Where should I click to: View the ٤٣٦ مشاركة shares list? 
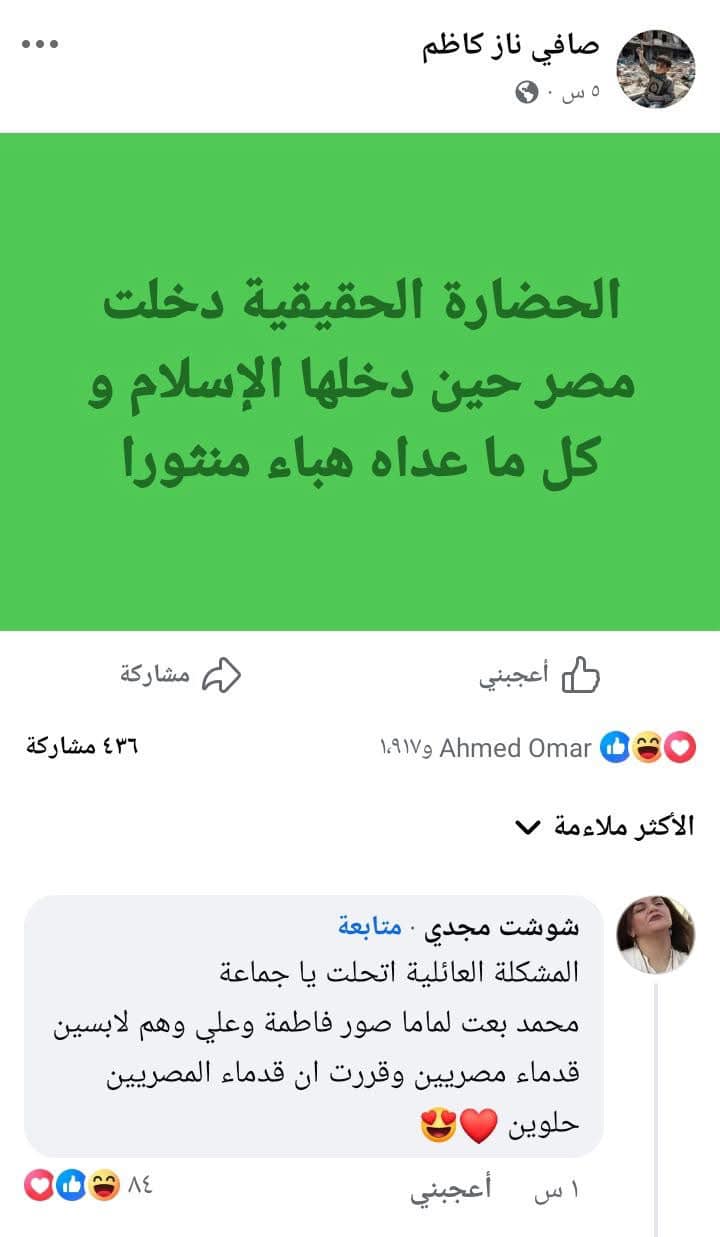(x=82, y=747)
